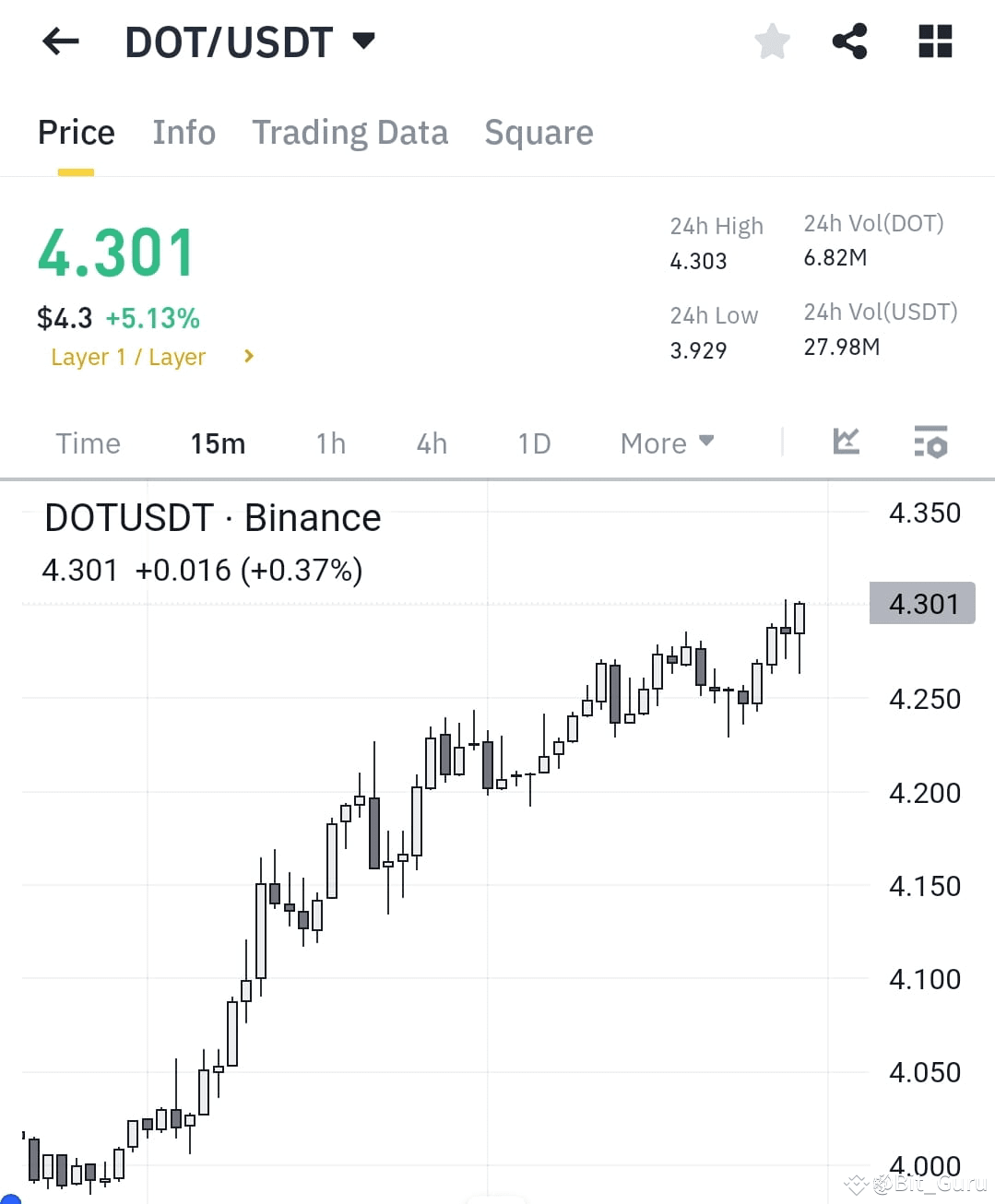Expand the More timeframes dropdown
This screenshot has height=1204, width=995.
click(666, 443)
